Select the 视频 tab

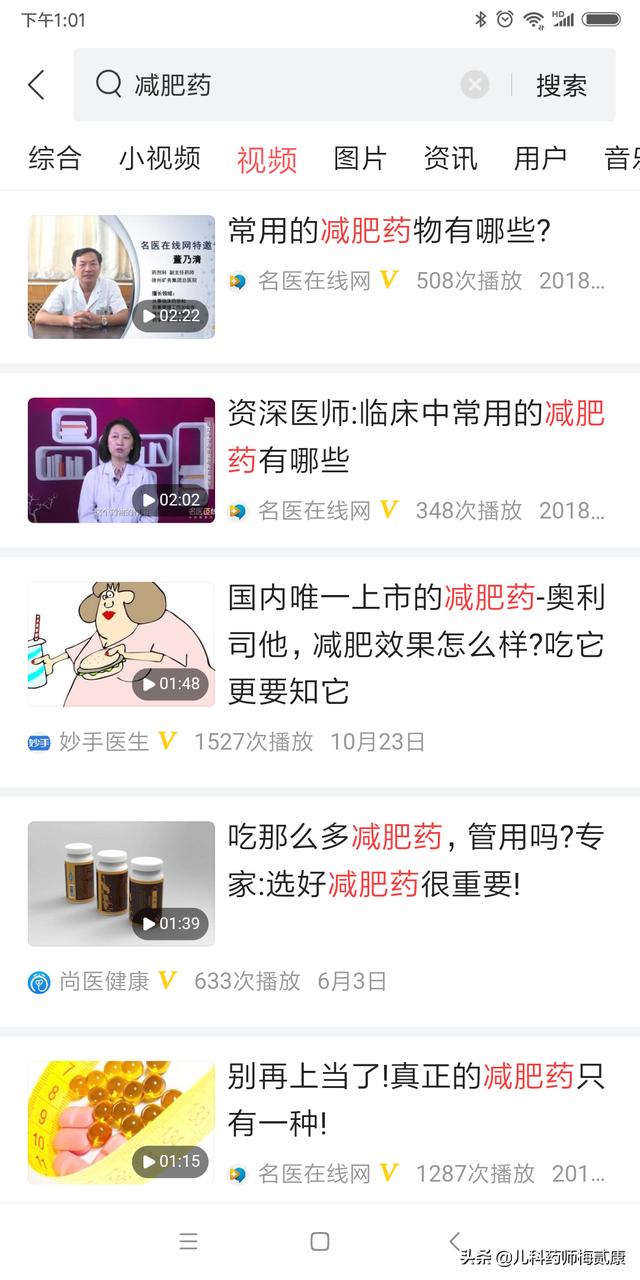point(267,159)
